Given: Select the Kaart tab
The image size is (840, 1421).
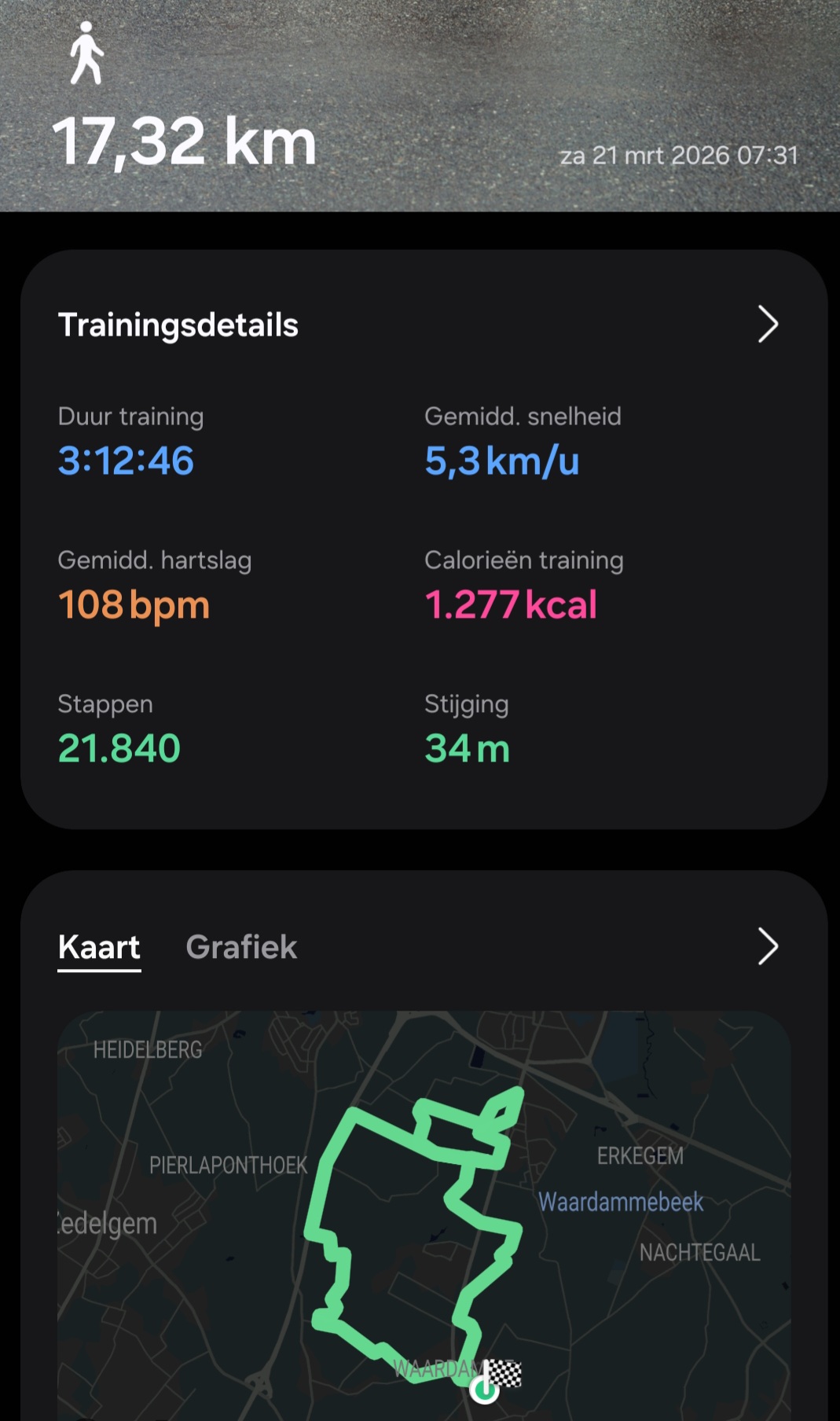Looking at the screenshot, I should [99, 947].
